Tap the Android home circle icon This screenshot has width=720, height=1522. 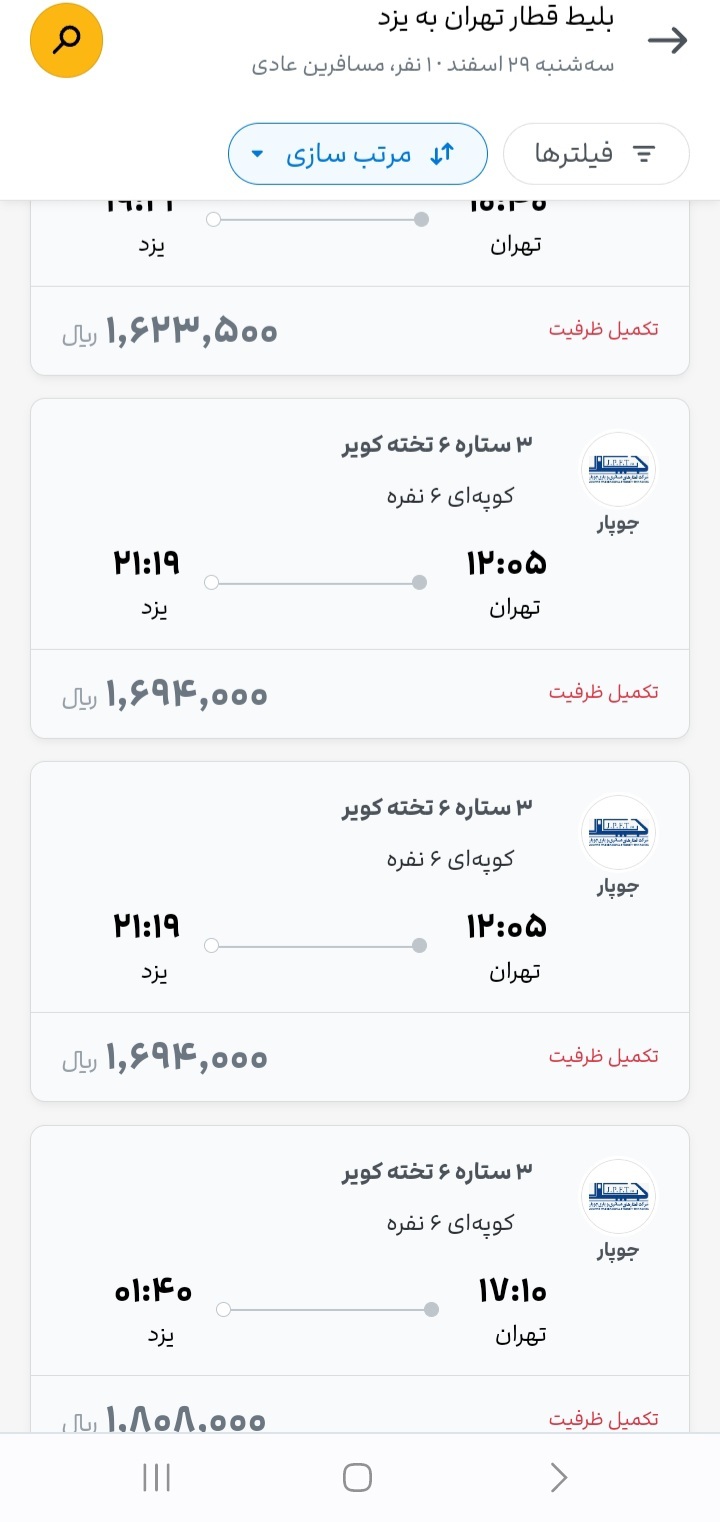pyautogui.click(x=358, y=1476)
